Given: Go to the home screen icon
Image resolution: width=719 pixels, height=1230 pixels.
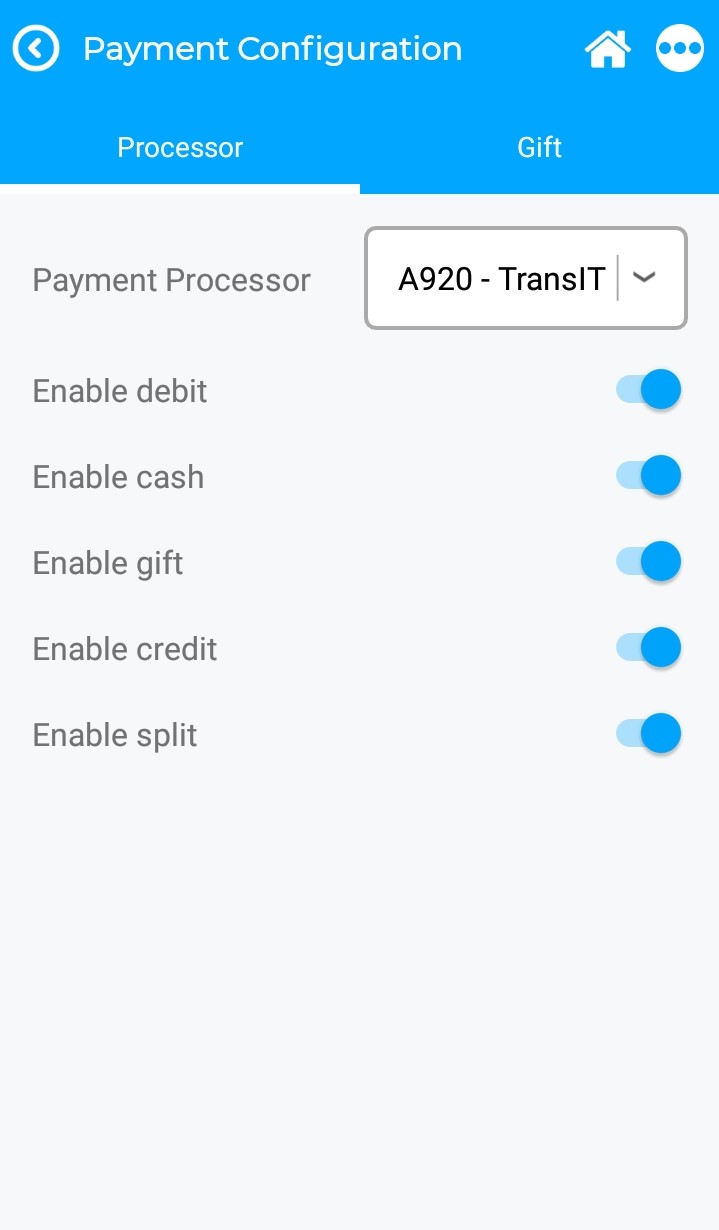Looking at the screenshot, I should tap(608, 48).
